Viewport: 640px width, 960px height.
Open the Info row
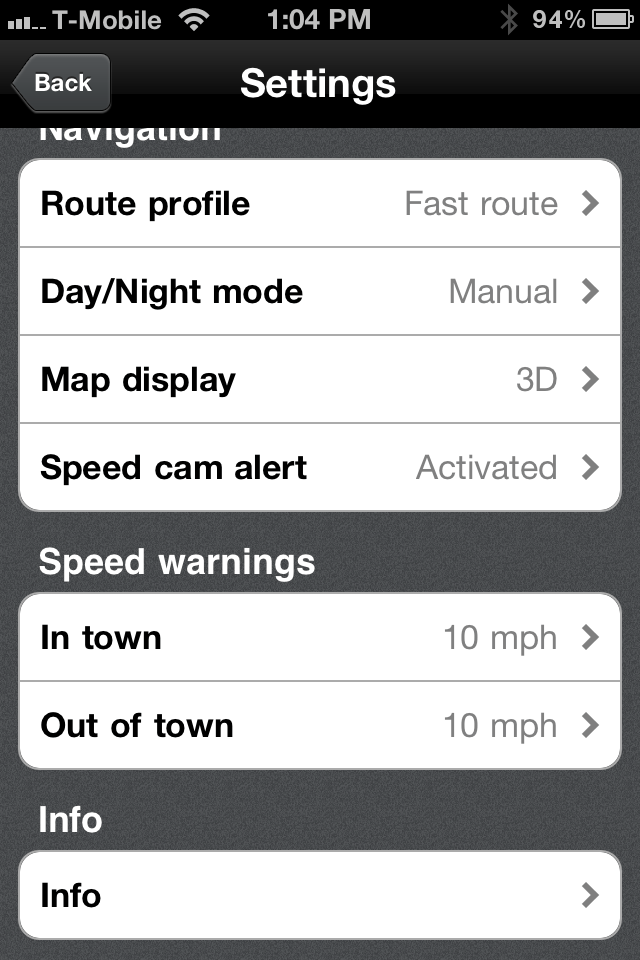point(320,895)
